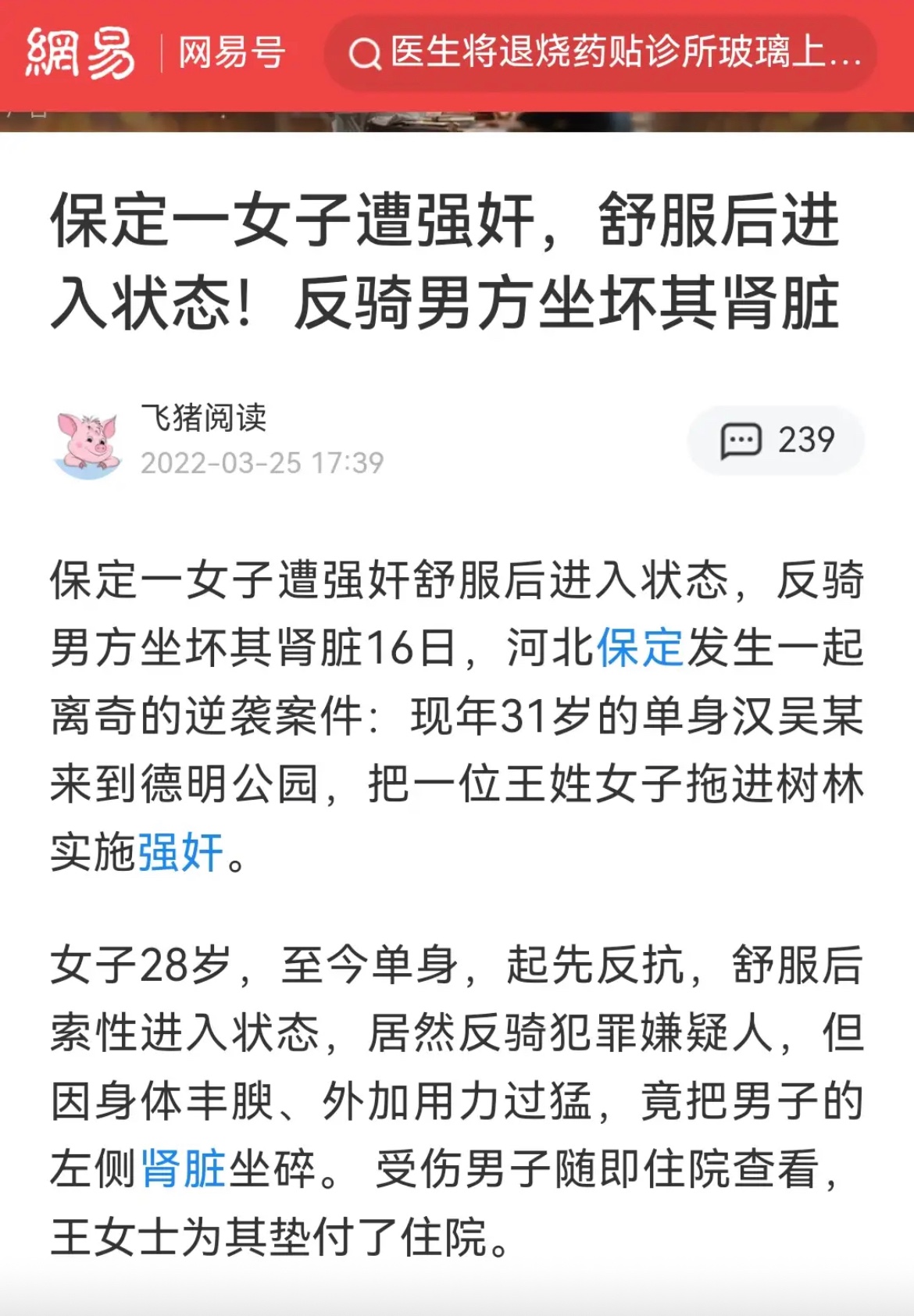Screen dimensions: 914x1316
Task: Tap the author's pig avatar
Action: [x=87, y=443]
